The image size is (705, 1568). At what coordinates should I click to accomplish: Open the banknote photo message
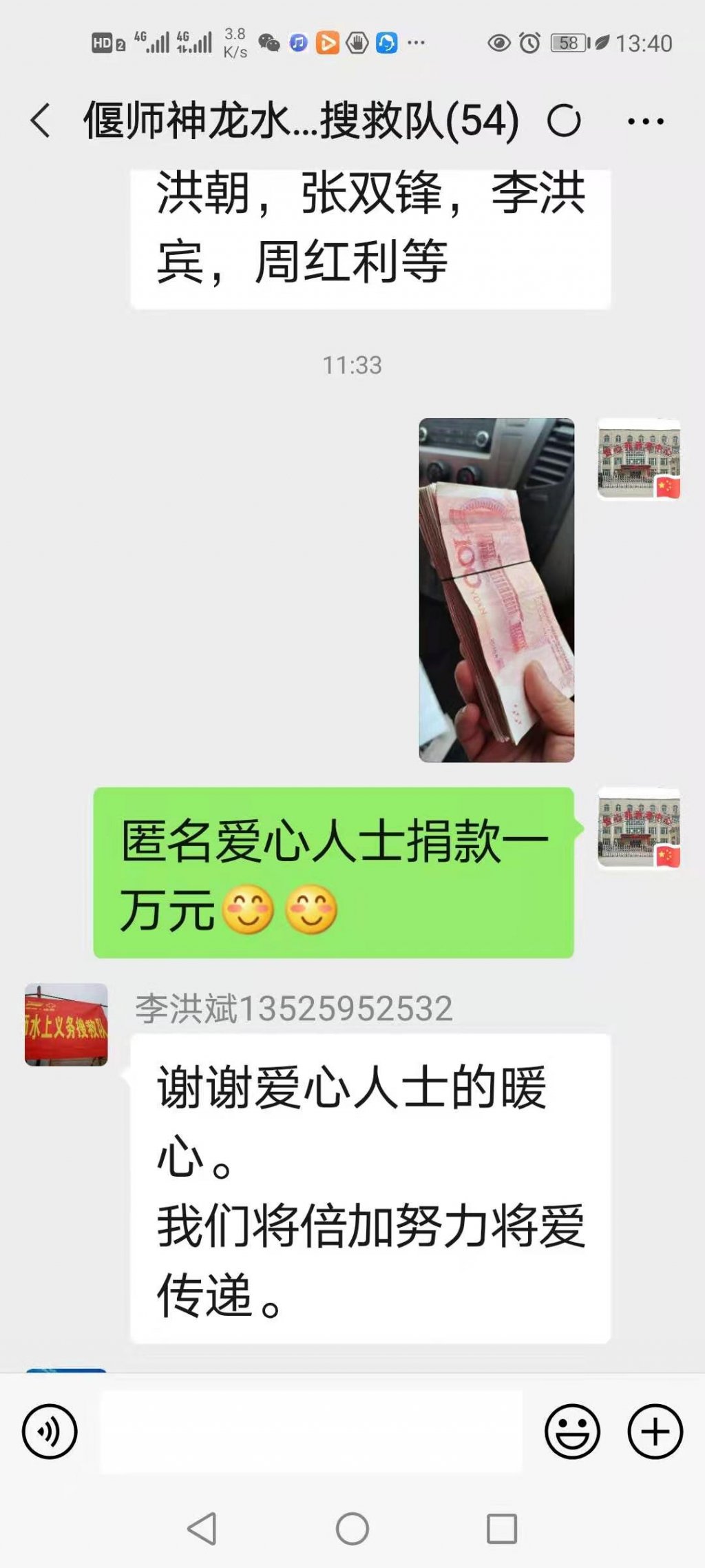(496, 590)
